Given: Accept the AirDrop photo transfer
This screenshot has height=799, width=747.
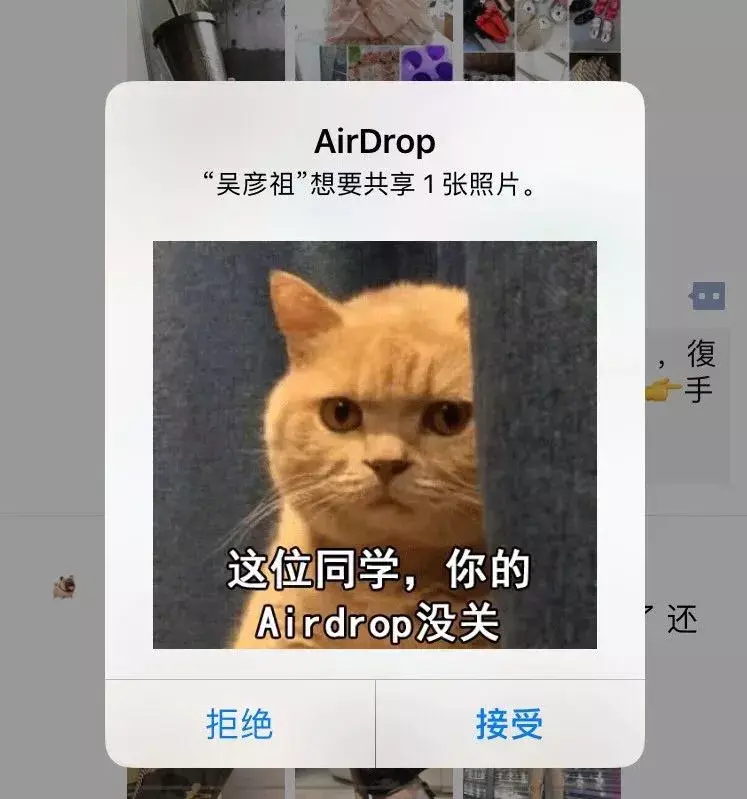Looking at the screenshot, I should 509,723.
